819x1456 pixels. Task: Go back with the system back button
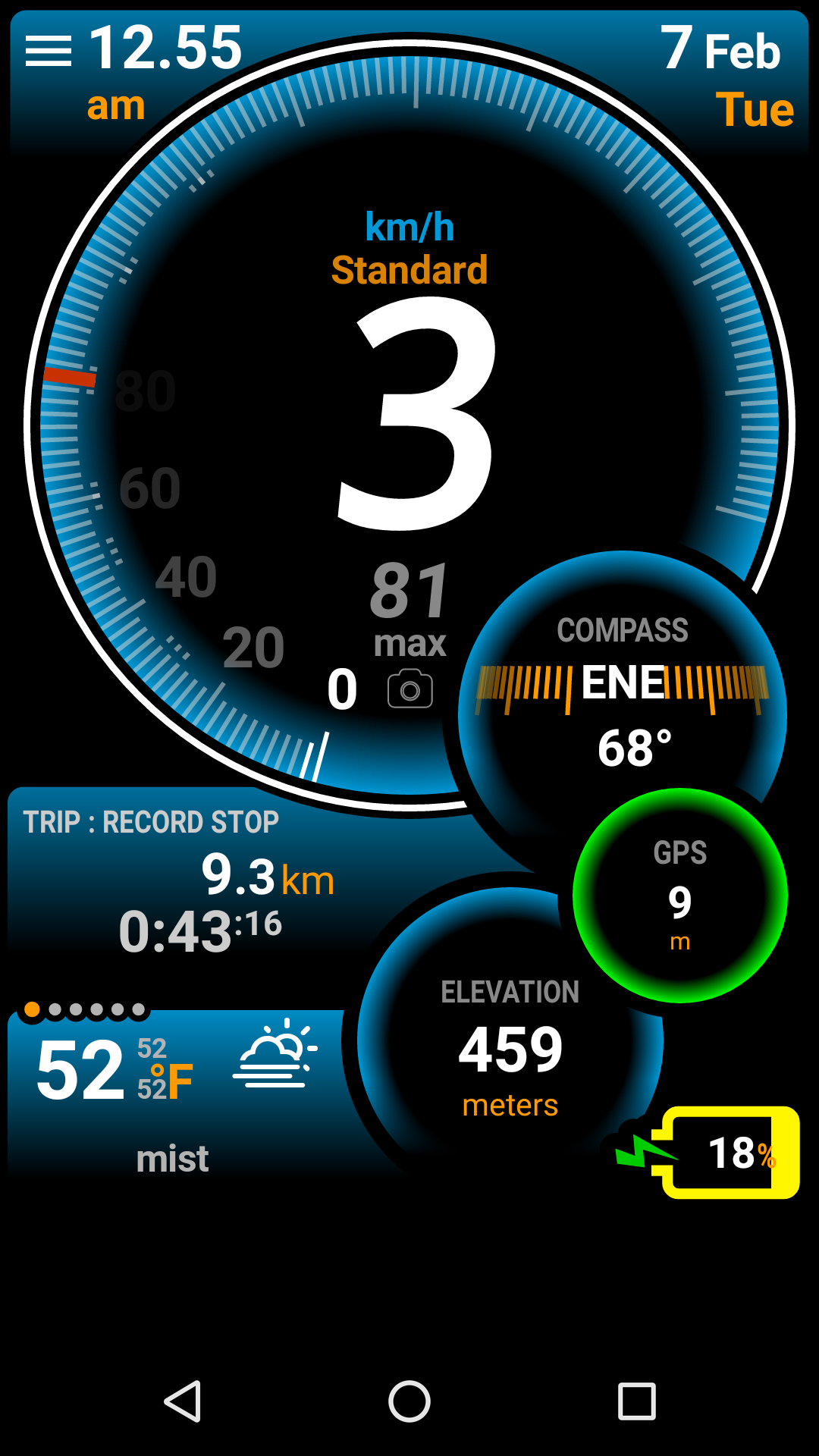point(183,1401)
